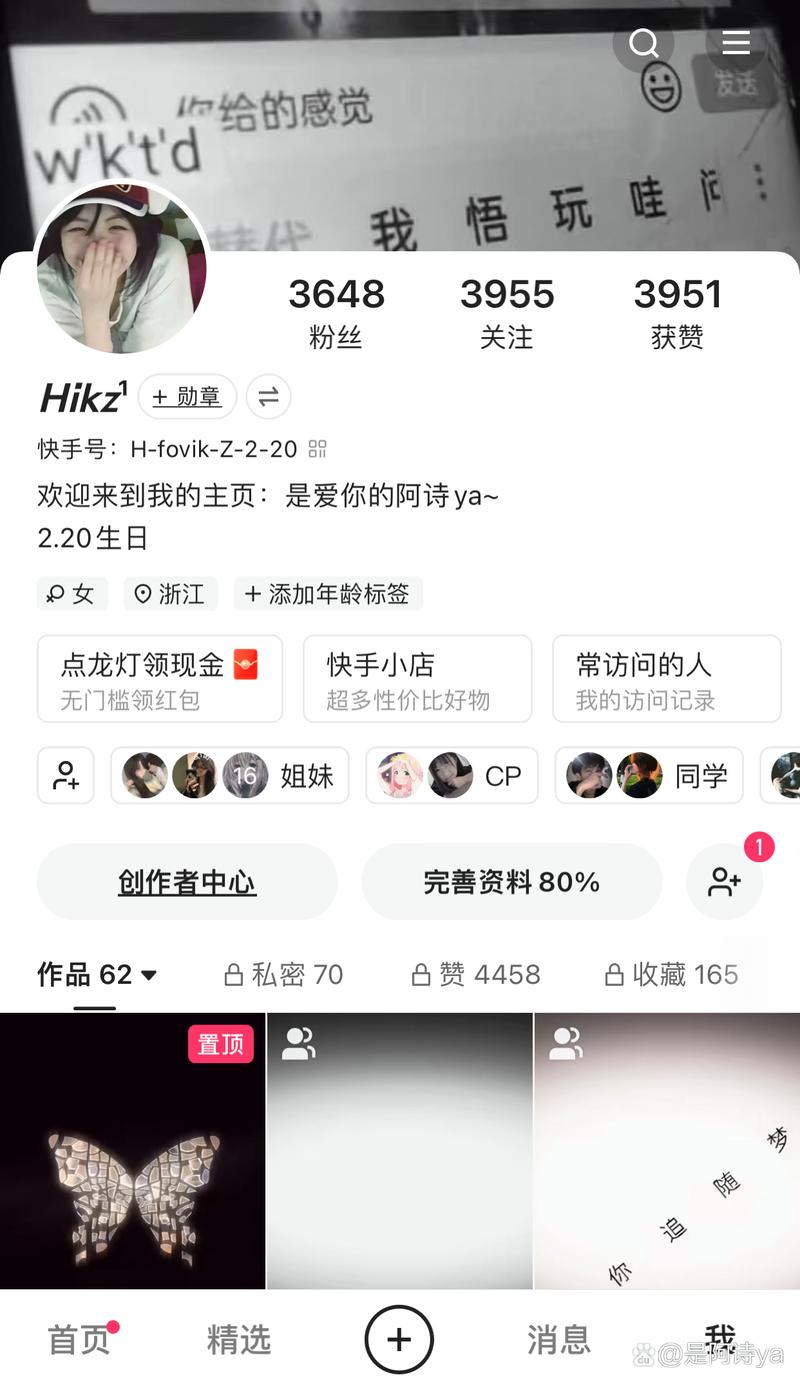
Task: Create a post with the plus button
Action: point(399,1339)
